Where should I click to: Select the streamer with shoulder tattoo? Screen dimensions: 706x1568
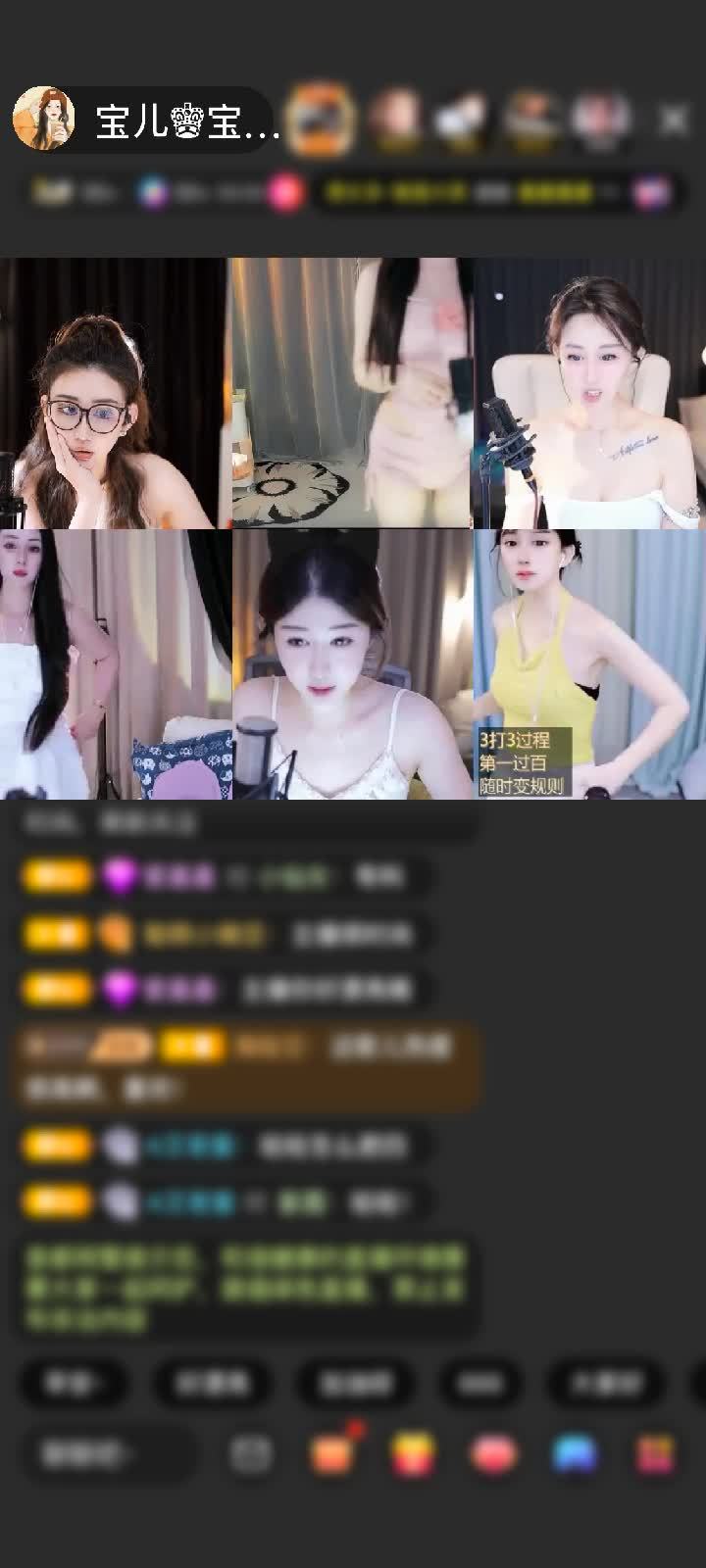(x=588, y=394)
